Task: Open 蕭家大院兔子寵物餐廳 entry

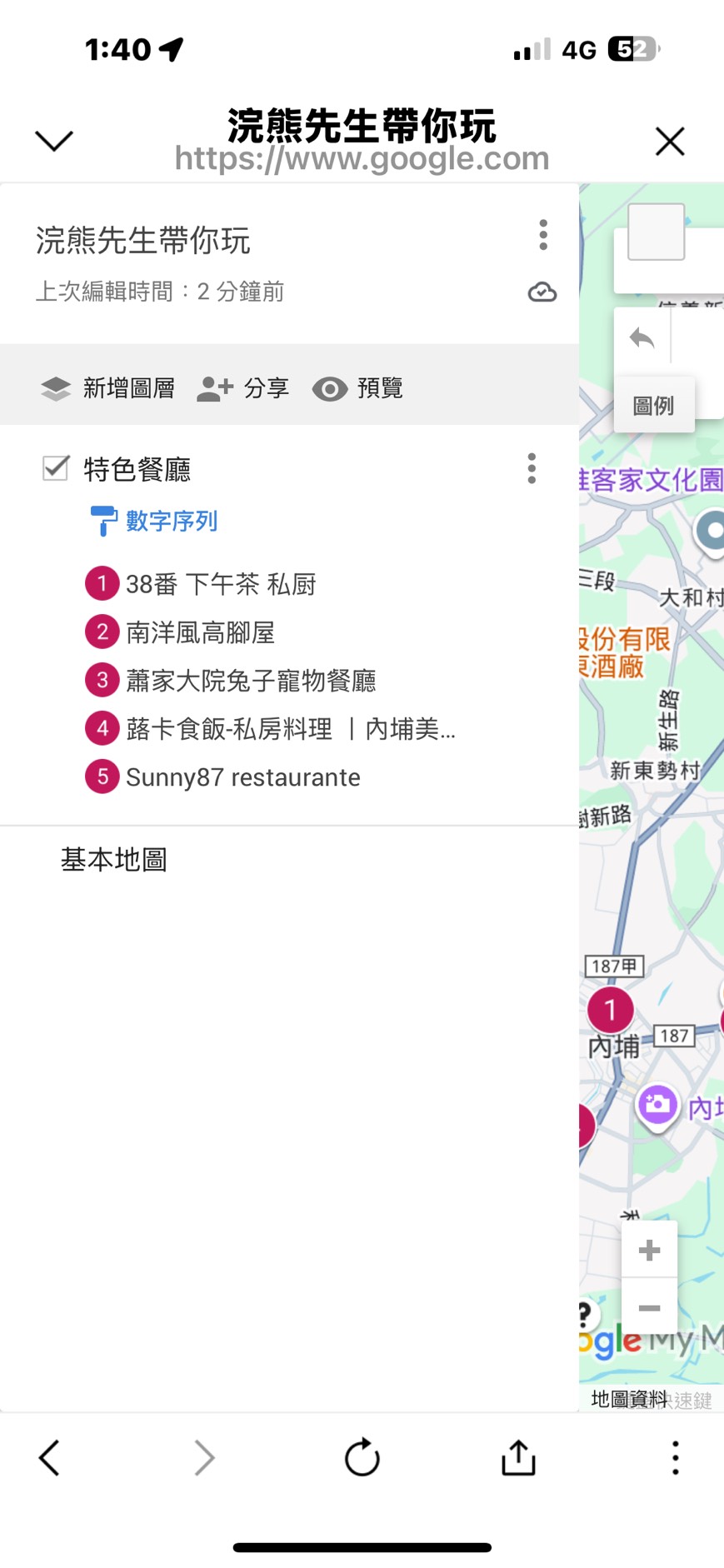Action: [x=250, y=681]
